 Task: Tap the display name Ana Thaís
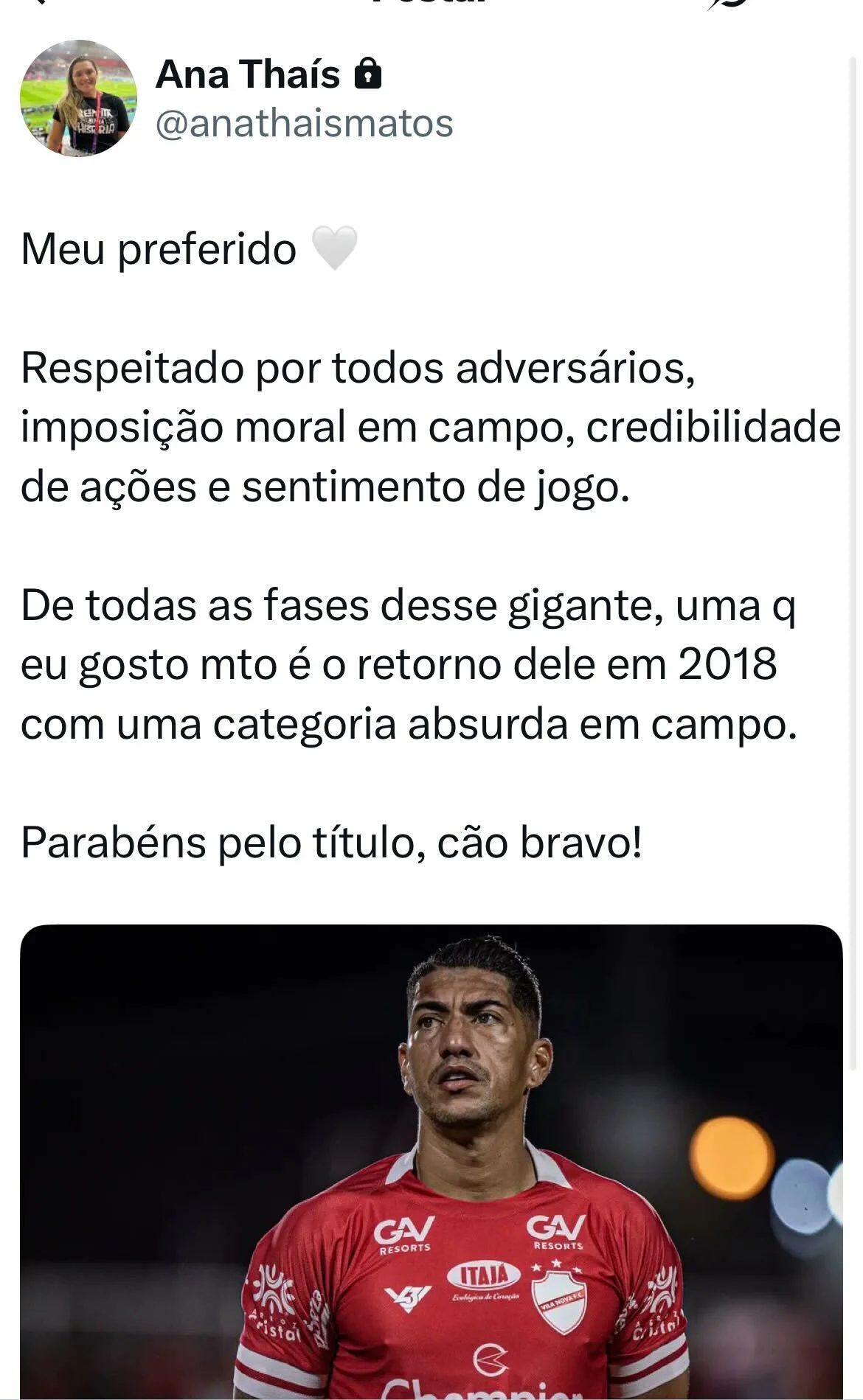tap(248, 74)
